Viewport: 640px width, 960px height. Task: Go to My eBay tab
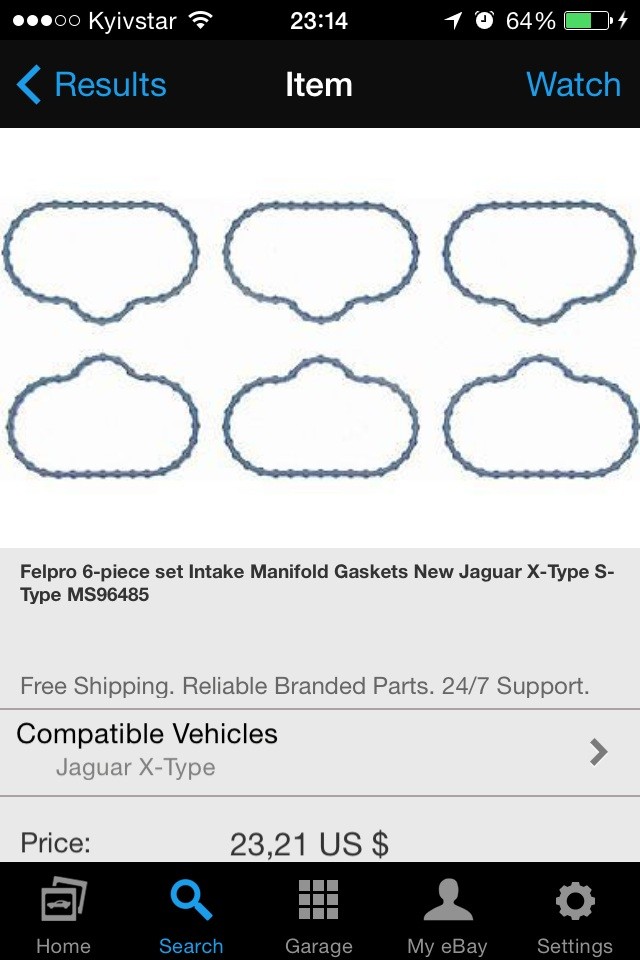pyautogui.click(x=447, y=915)
